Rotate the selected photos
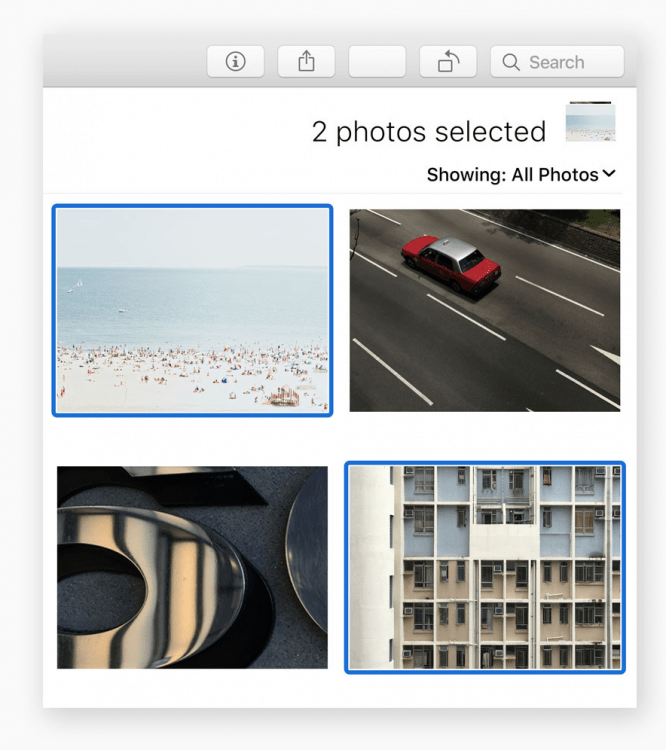This screenshot has width=666, height=750. 448,62
